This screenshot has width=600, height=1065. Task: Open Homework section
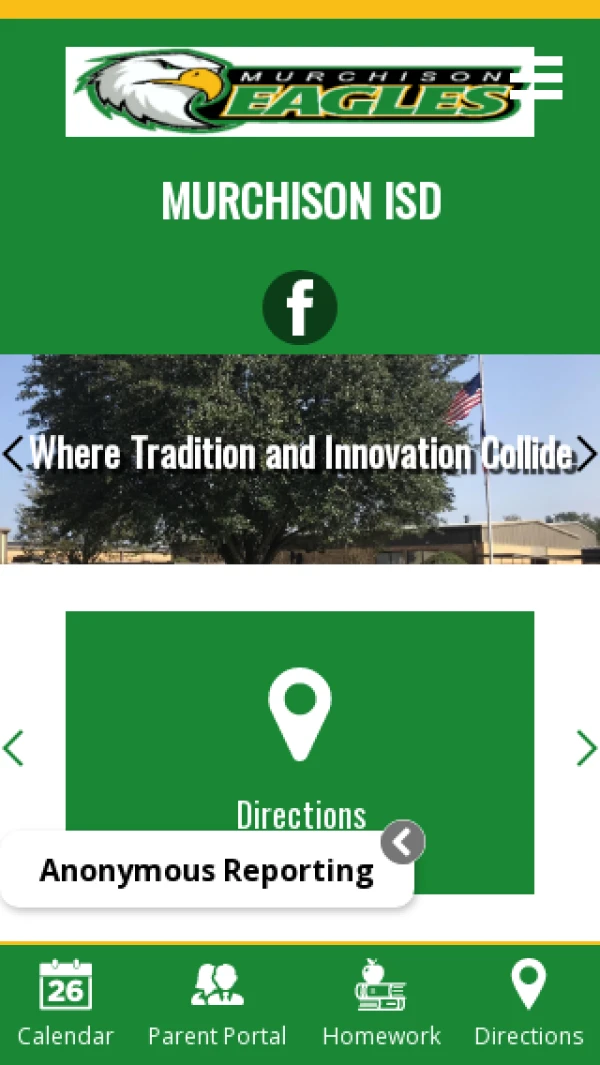click(381, 1003)
